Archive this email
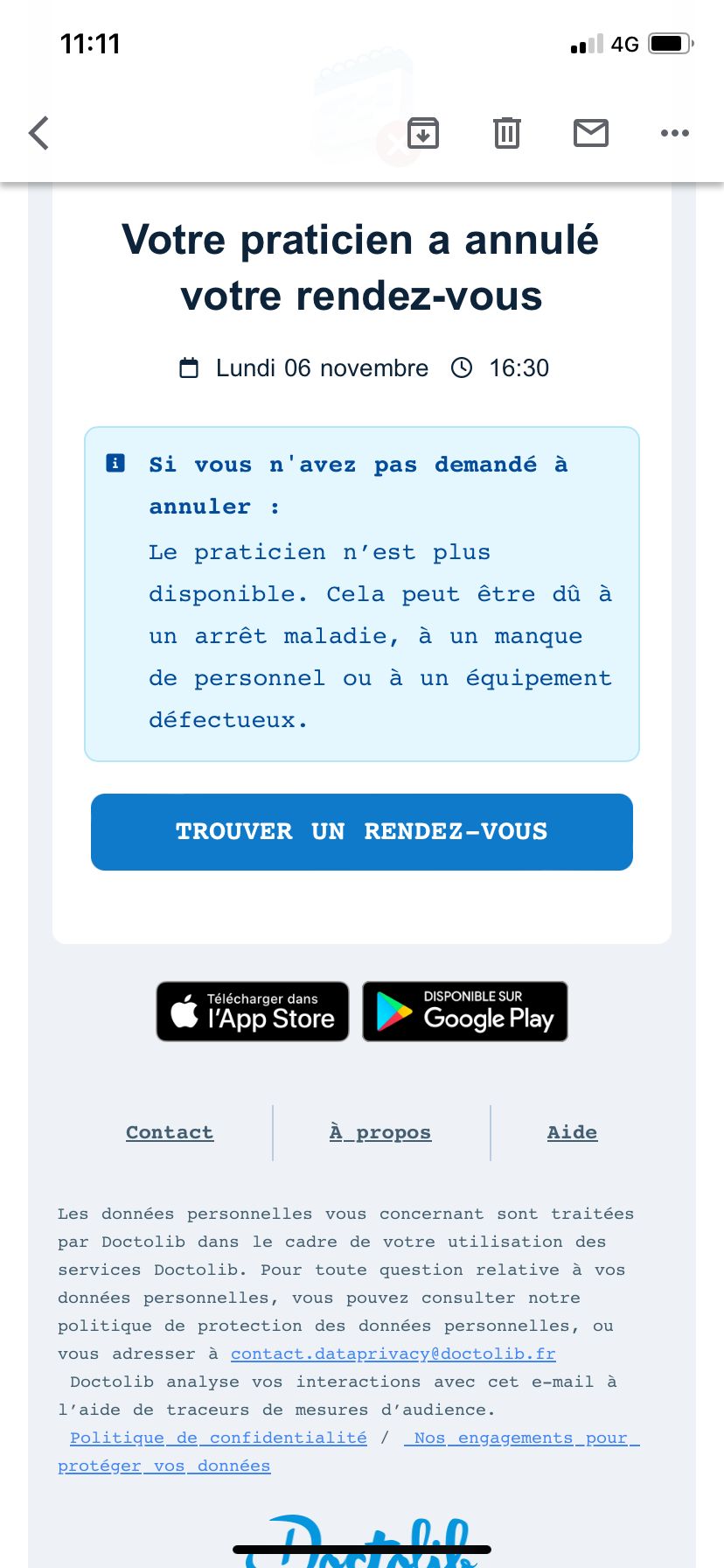Screen dimensions: 724x1568 423,133
